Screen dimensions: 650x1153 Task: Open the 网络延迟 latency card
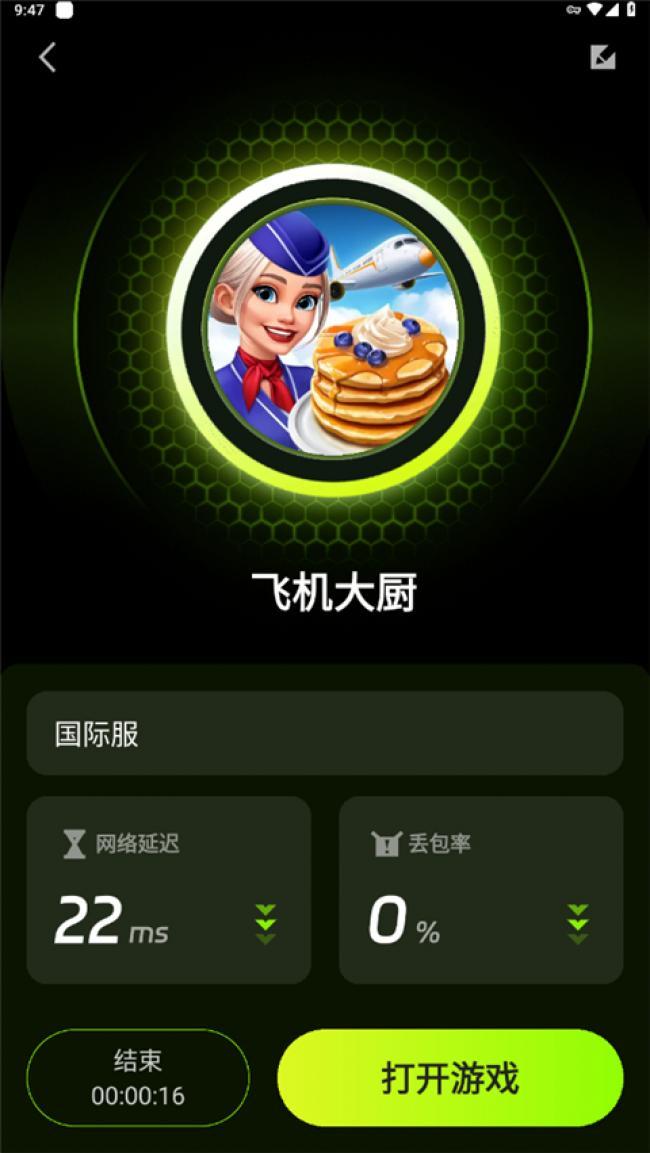168,890
